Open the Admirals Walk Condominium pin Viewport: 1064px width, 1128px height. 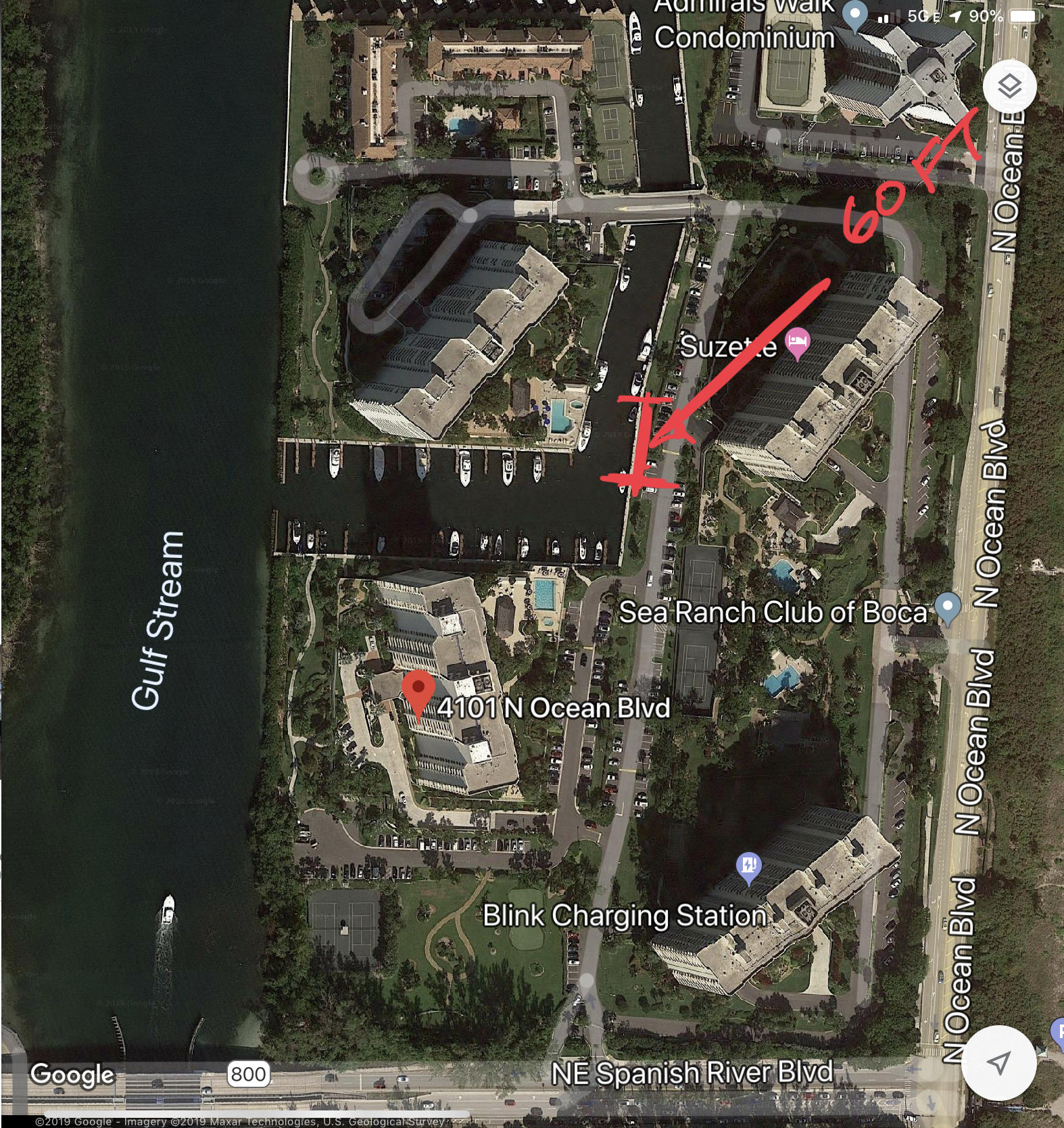855,14
